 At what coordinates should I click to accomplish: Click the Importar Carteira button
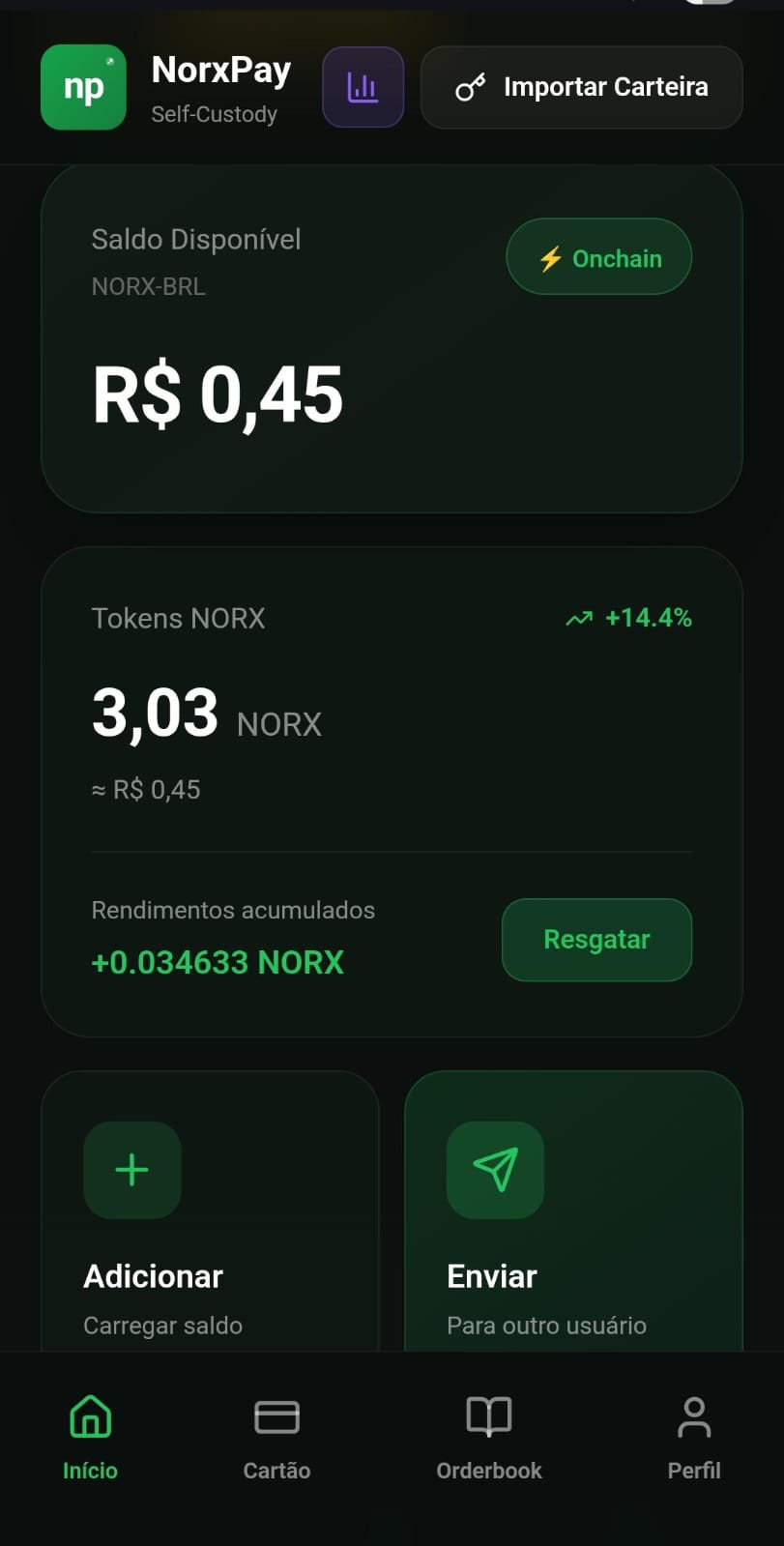[x=581, y=88]
